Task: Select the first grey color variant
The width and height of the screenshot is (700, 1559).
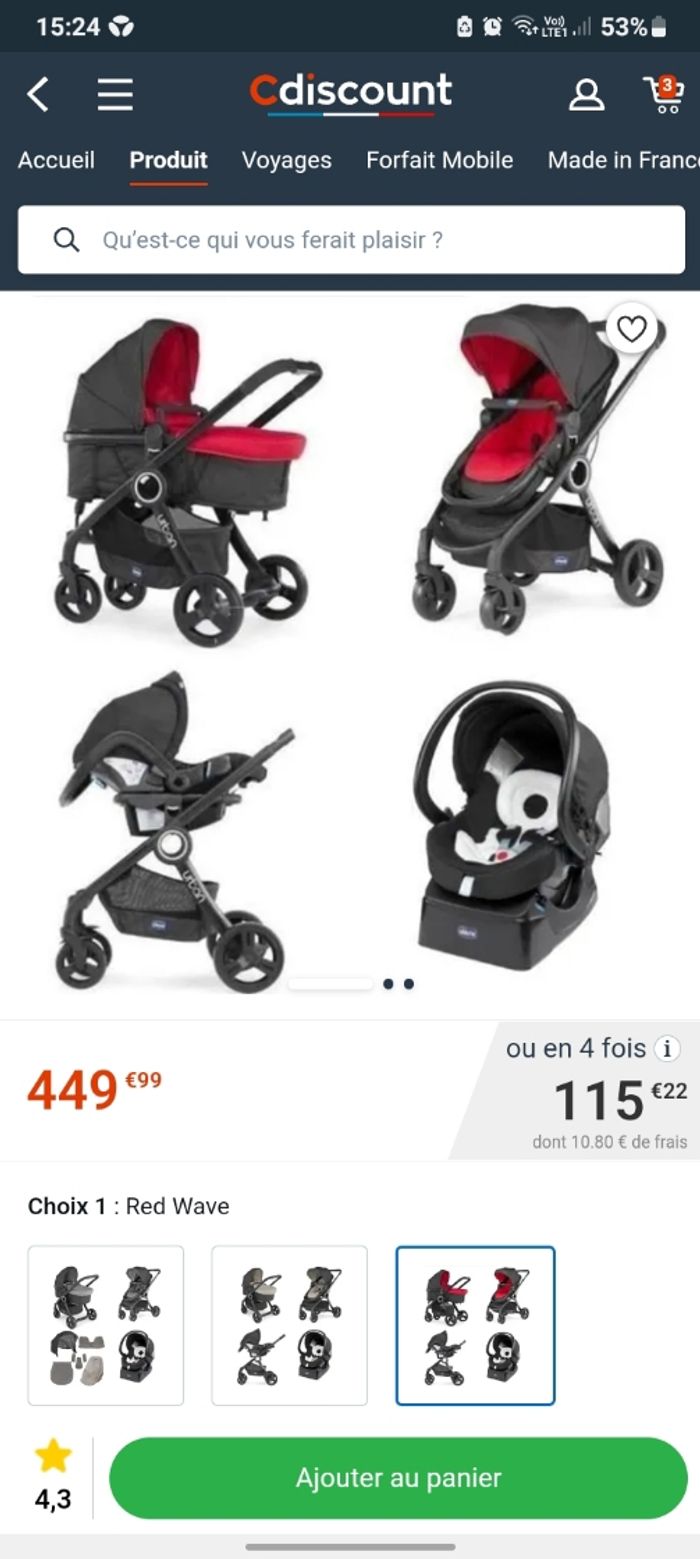Action: pyautogui.click(x=106, y=1325)
